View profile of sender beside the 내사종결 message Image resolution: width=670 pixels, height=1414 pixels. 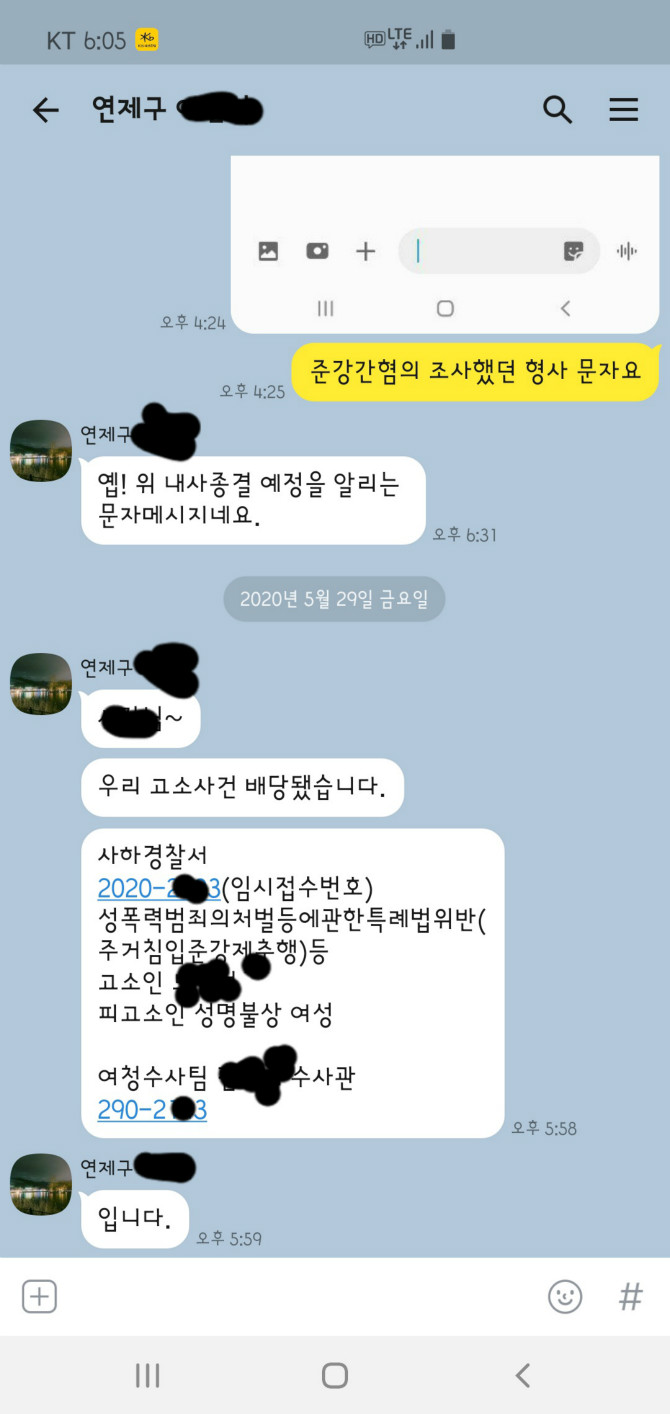41,451
